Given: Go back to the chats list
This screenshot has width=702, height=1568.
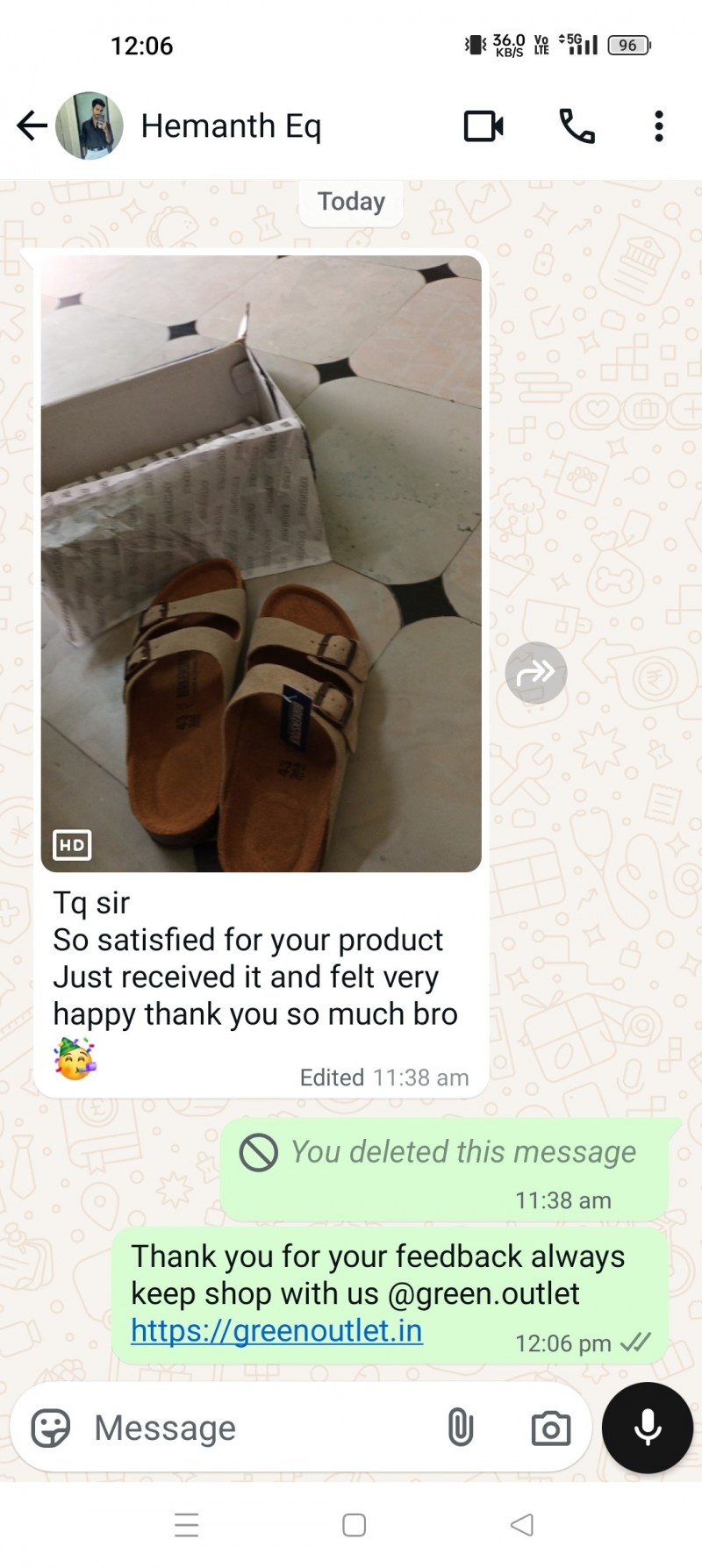Looking at the screenshot, I should click(x=32, y=125).
